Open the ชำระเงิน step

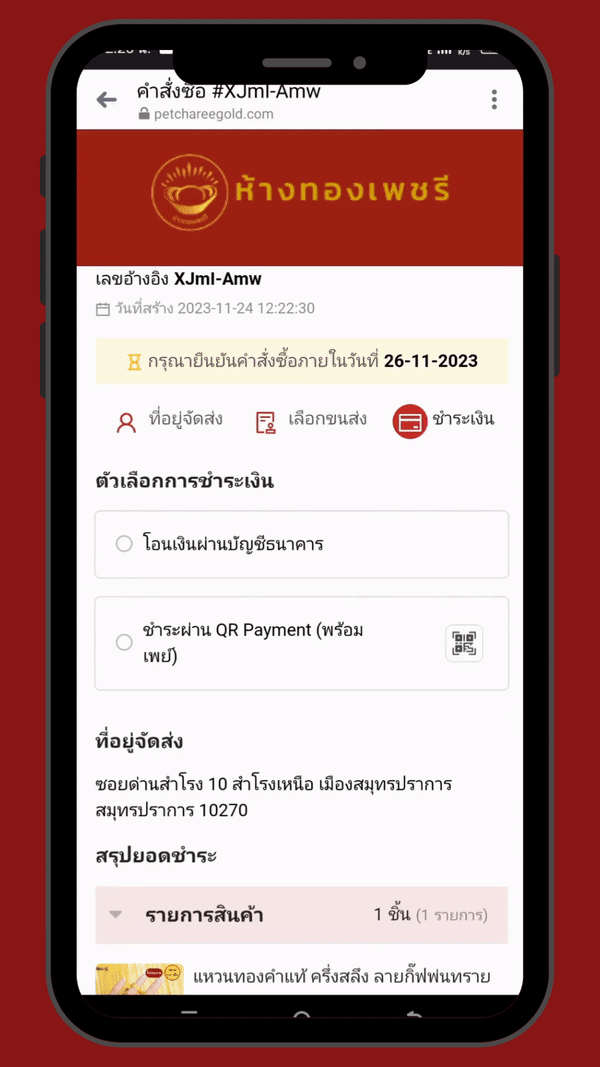pos(443,420)
